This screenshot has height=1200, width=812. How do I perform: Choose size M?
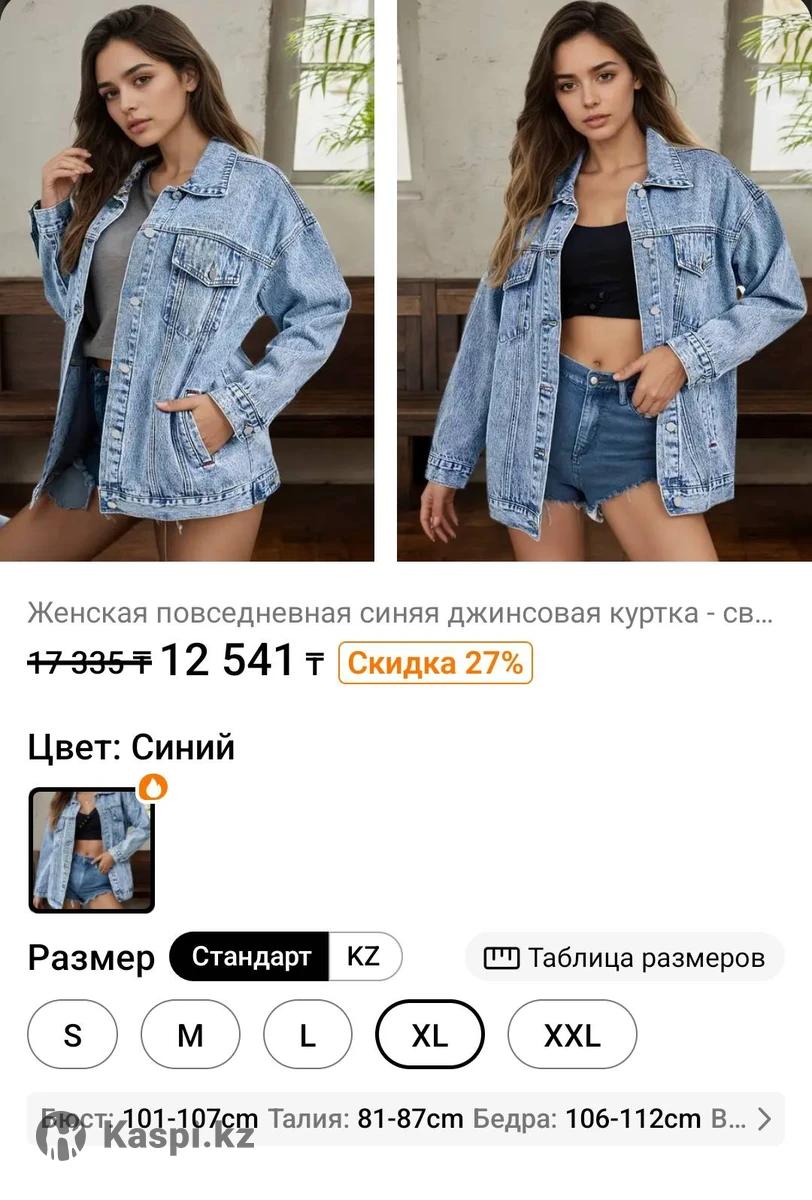[x=190, y=1035]
